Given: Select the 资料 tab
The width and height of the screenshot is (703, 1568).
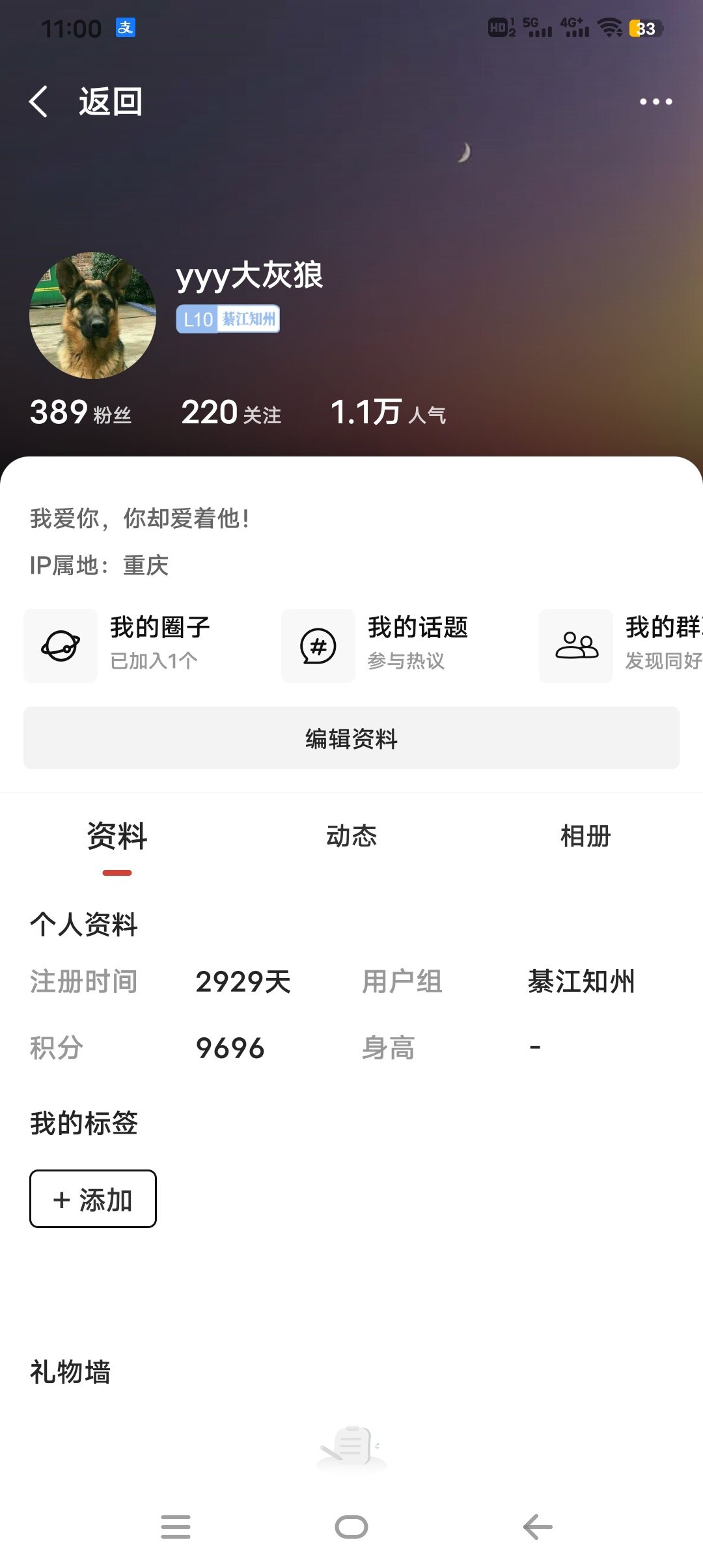Looking at the screenshot, I should 117,836.
